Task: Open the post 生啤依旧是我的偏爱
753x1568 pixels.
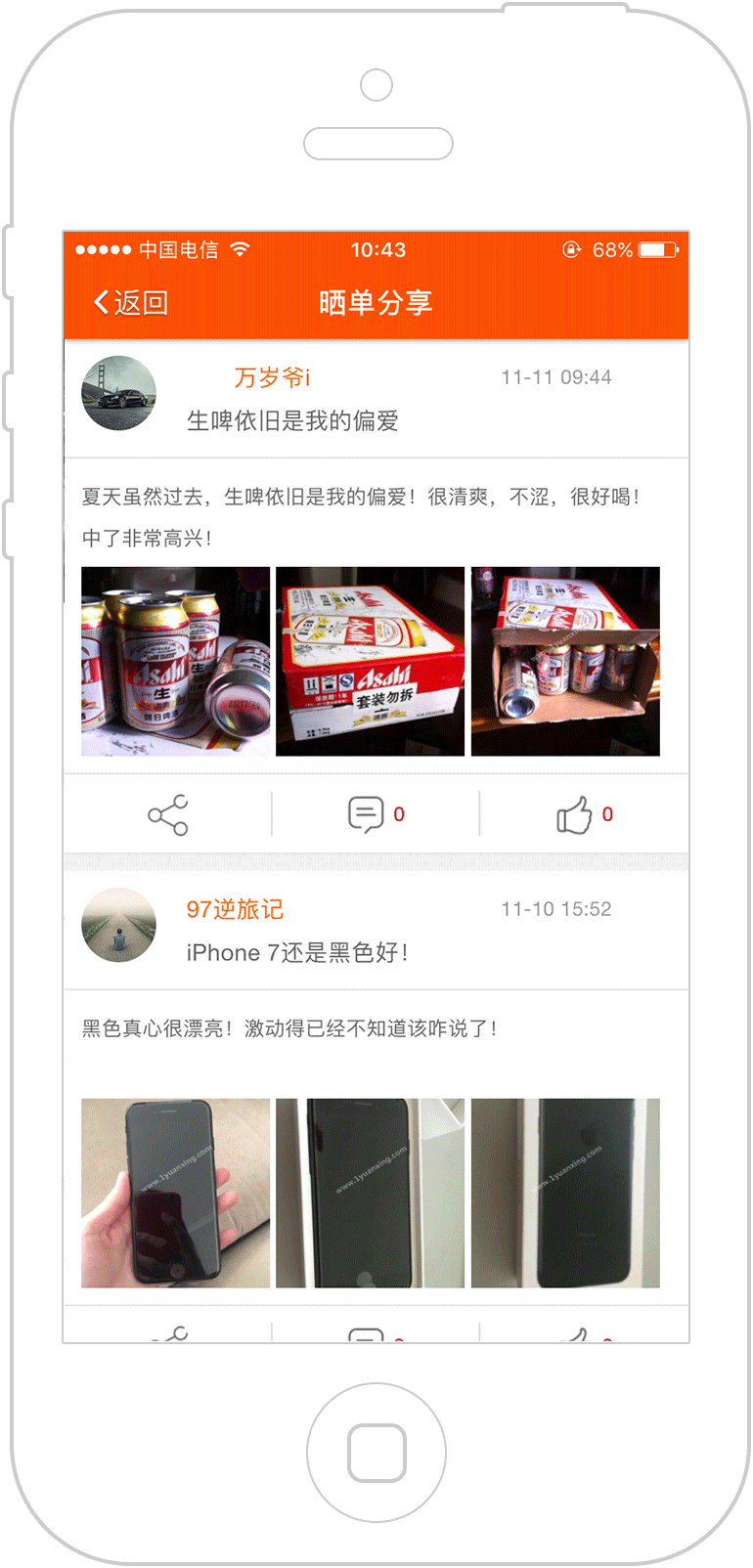Action: point(292,421)
